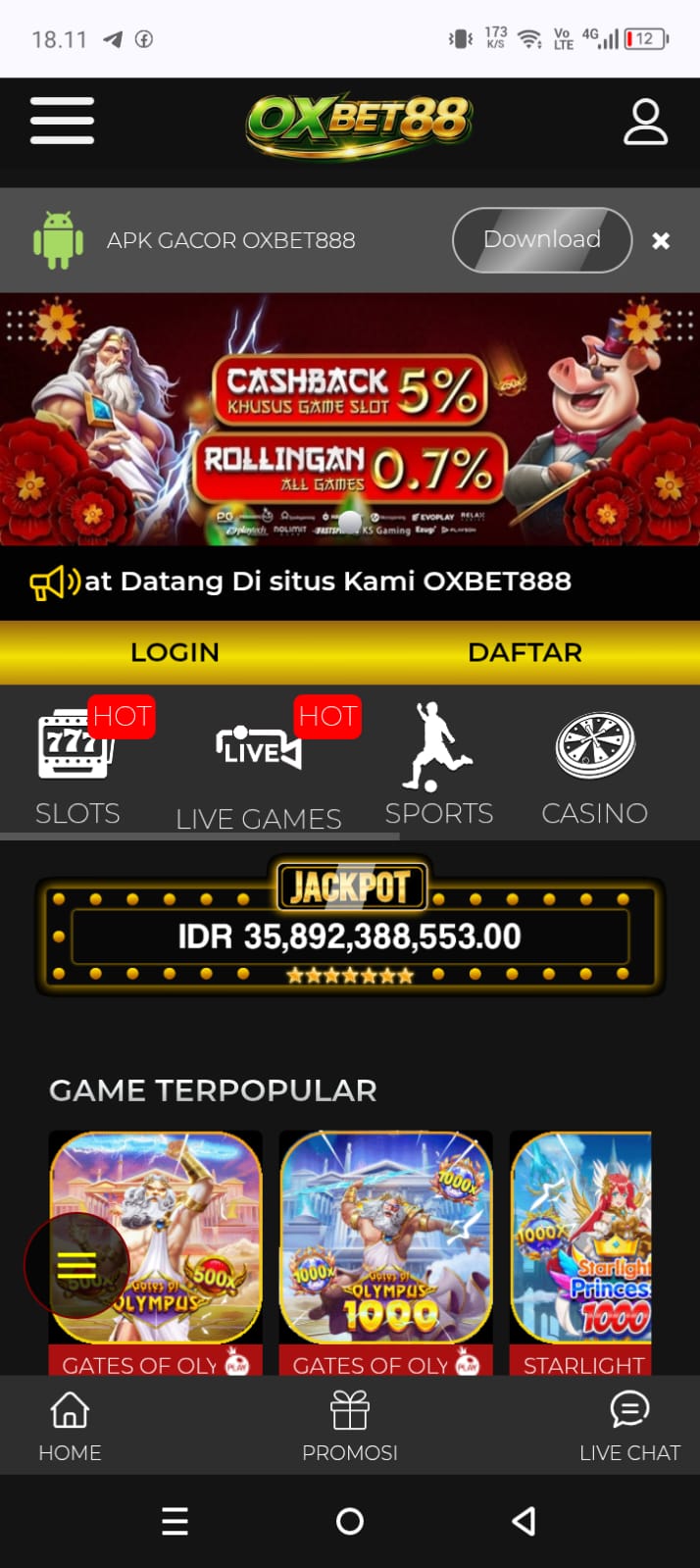Open the cashback and rollingan promo banner
Viewport: 700px width, 1568px height.
[x=350, y=419]
